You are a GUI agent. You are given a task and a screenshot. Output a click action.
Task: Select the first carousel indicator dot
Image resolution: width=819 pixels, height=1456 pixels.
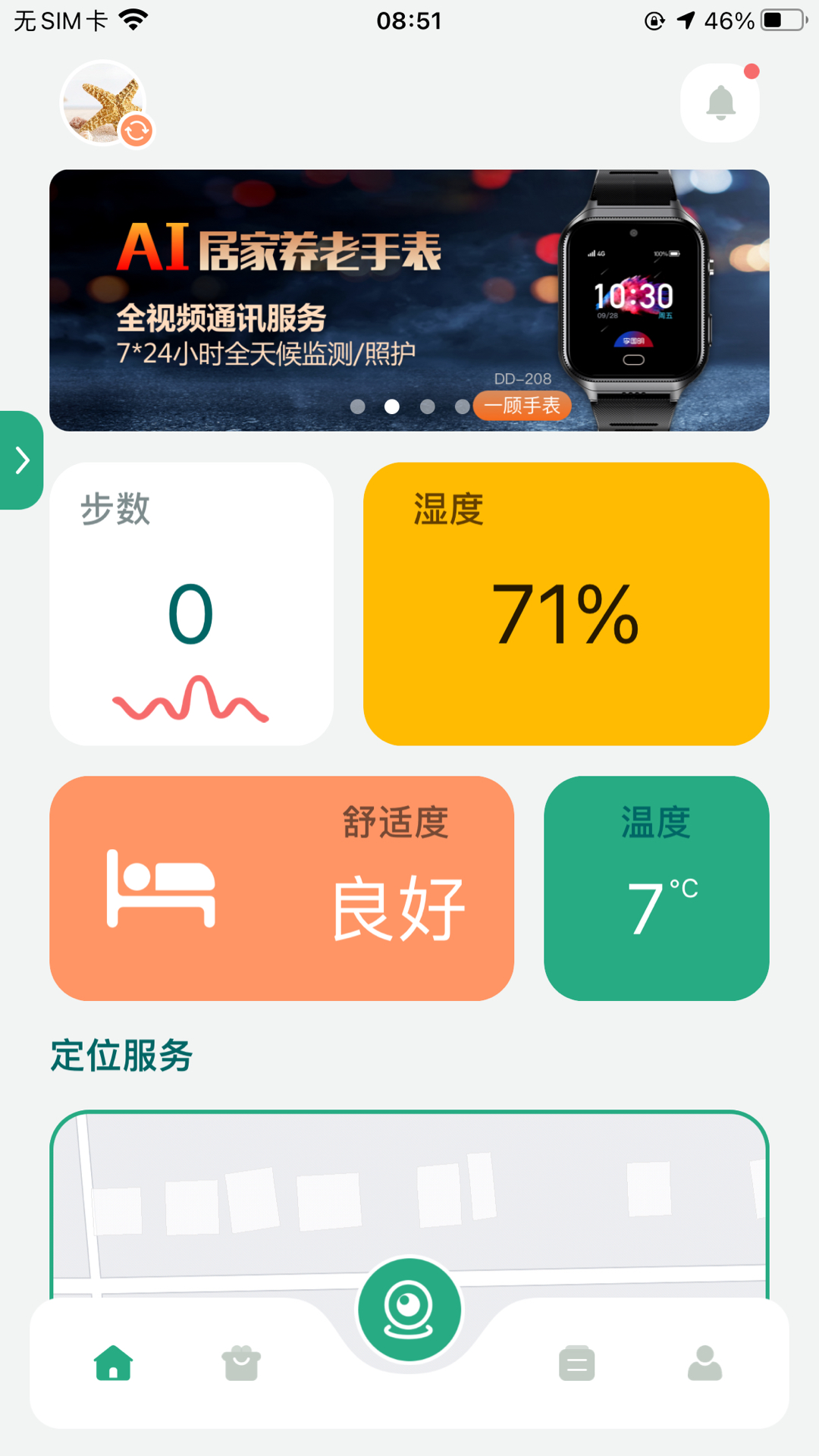click(356, 407)
